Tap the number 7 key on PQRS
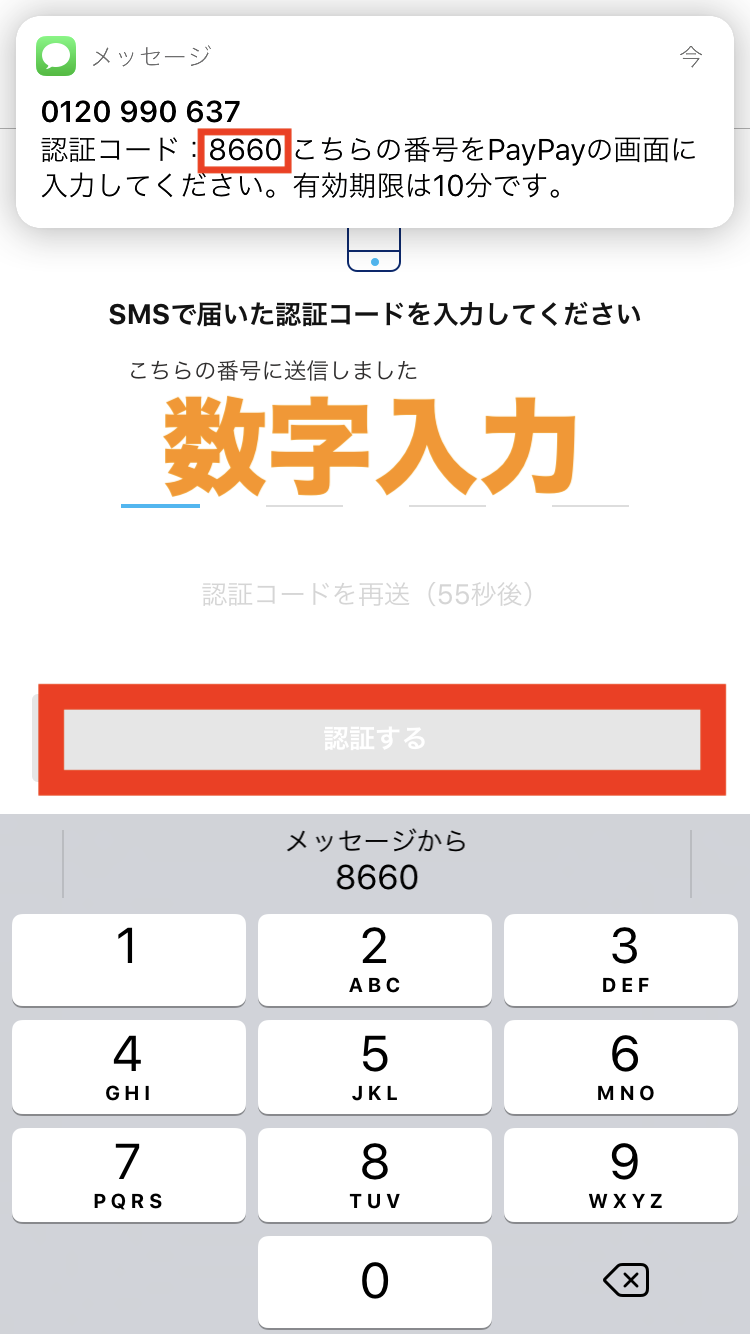This screenshot has height=1334, width=750. (128, 1175)
